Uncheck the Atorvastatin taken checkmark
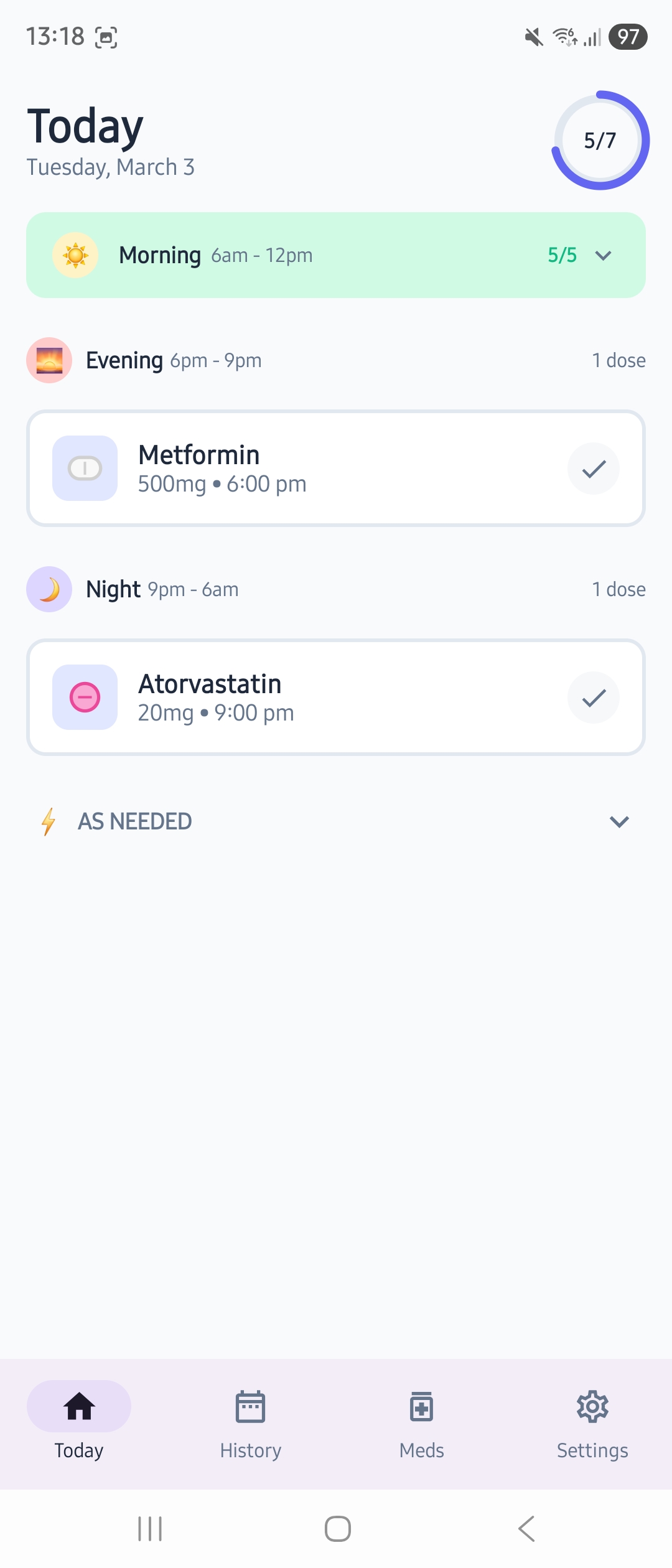The width and height of the screenshot is (672, 1568). (x=593, y=698)
